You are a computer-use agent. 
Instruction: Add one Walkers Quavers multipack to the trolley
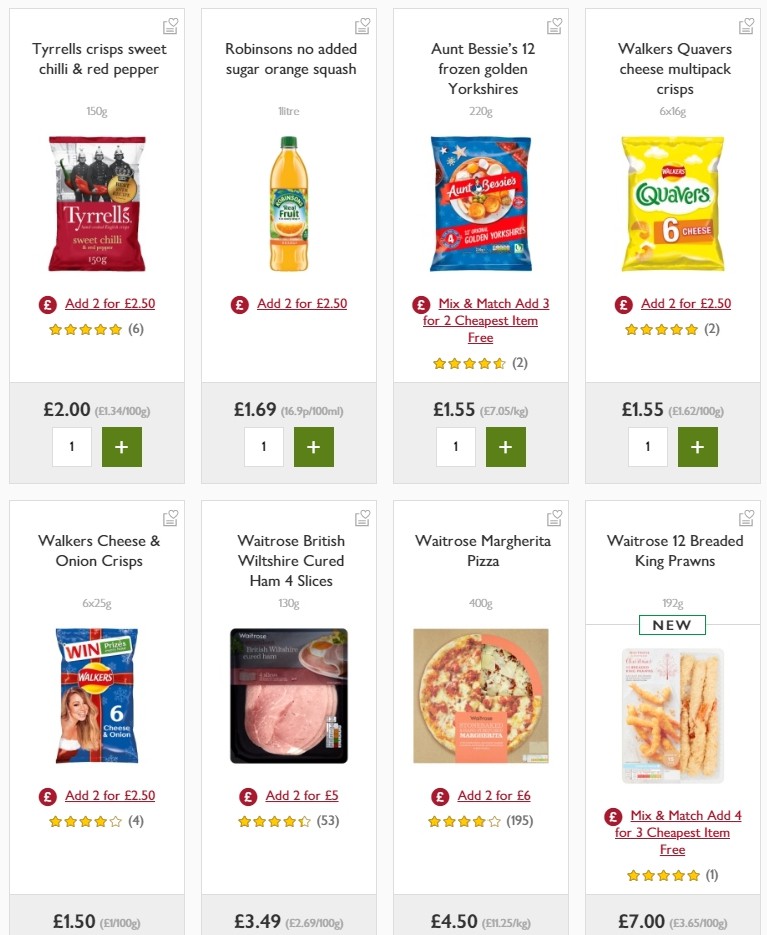[697, 446]
